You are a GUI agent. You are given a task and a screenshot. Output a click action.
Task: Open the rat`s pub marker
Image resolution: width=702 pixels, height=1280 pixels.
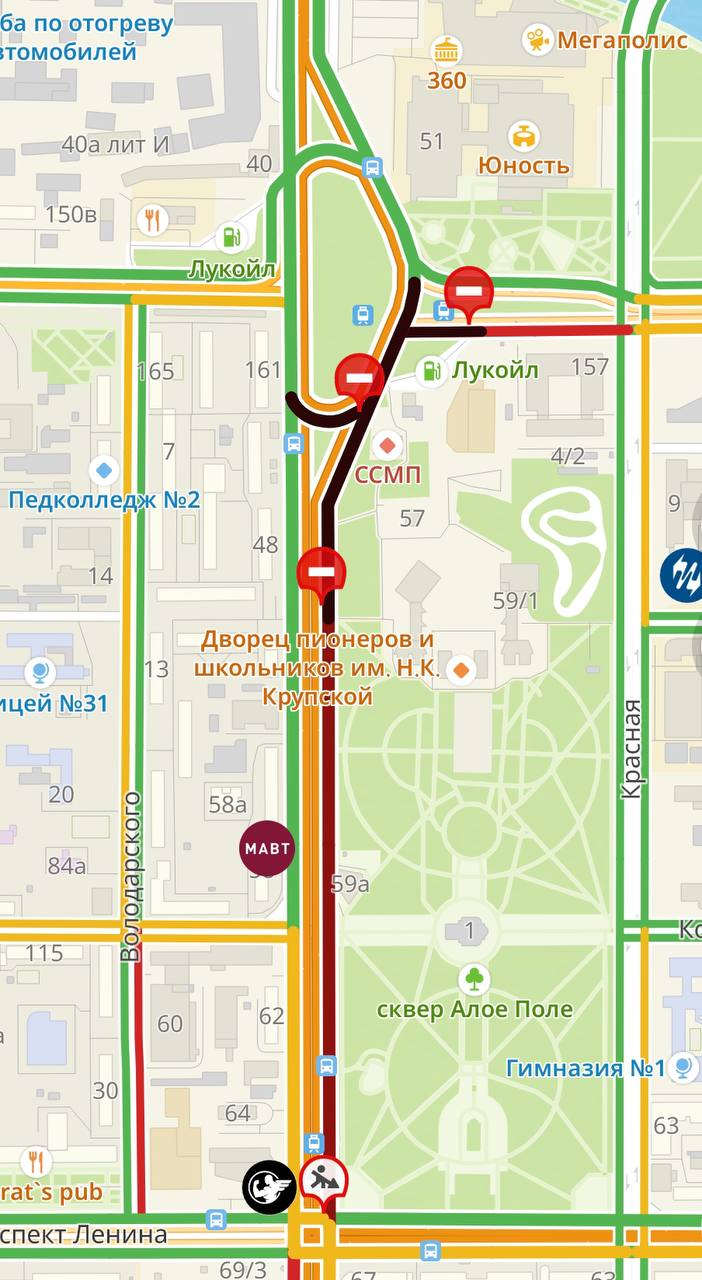(x=35, y=1161)
